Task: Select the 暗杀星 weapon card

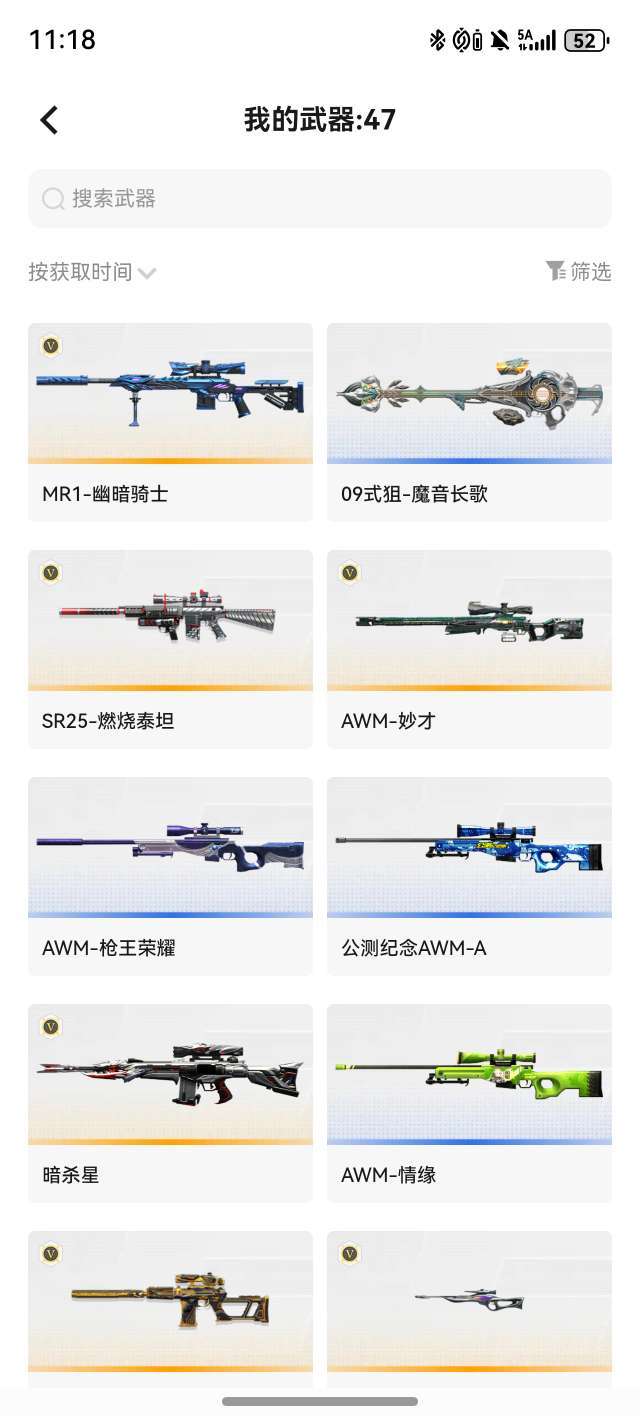Action: (170, 1102)
